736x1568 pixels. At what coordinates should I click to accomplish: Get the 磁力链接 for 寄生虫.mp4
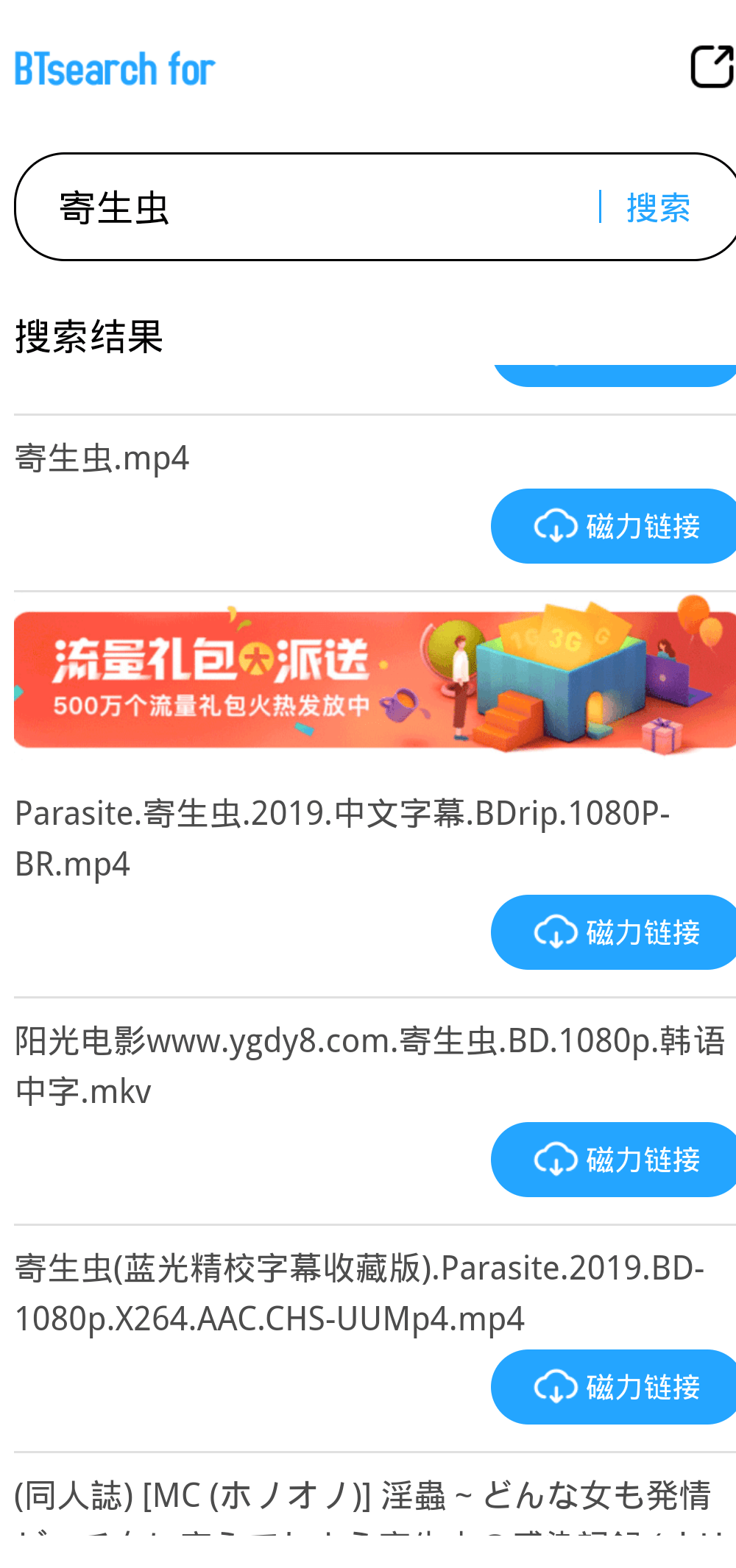[615, 526]
